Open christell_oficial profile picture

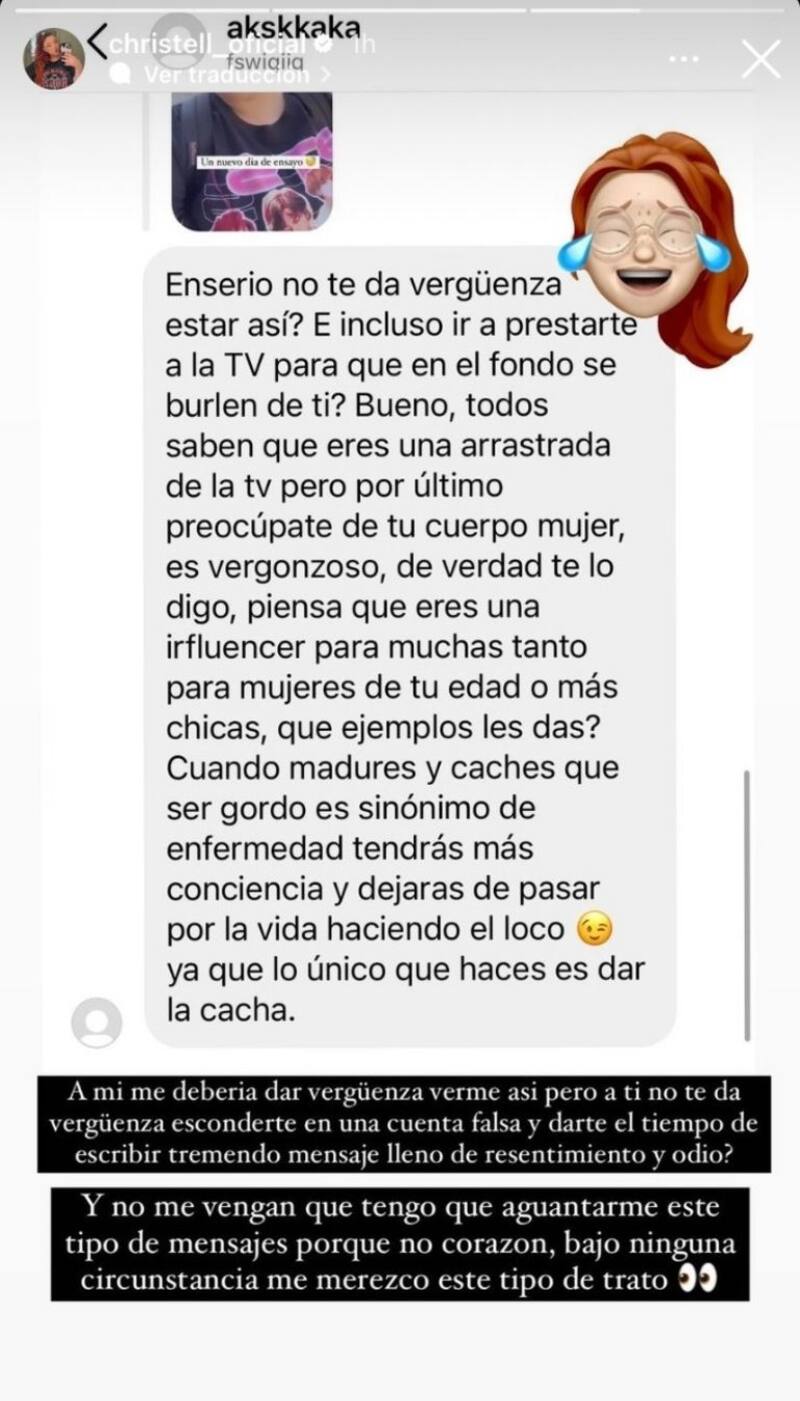point(53,58)
